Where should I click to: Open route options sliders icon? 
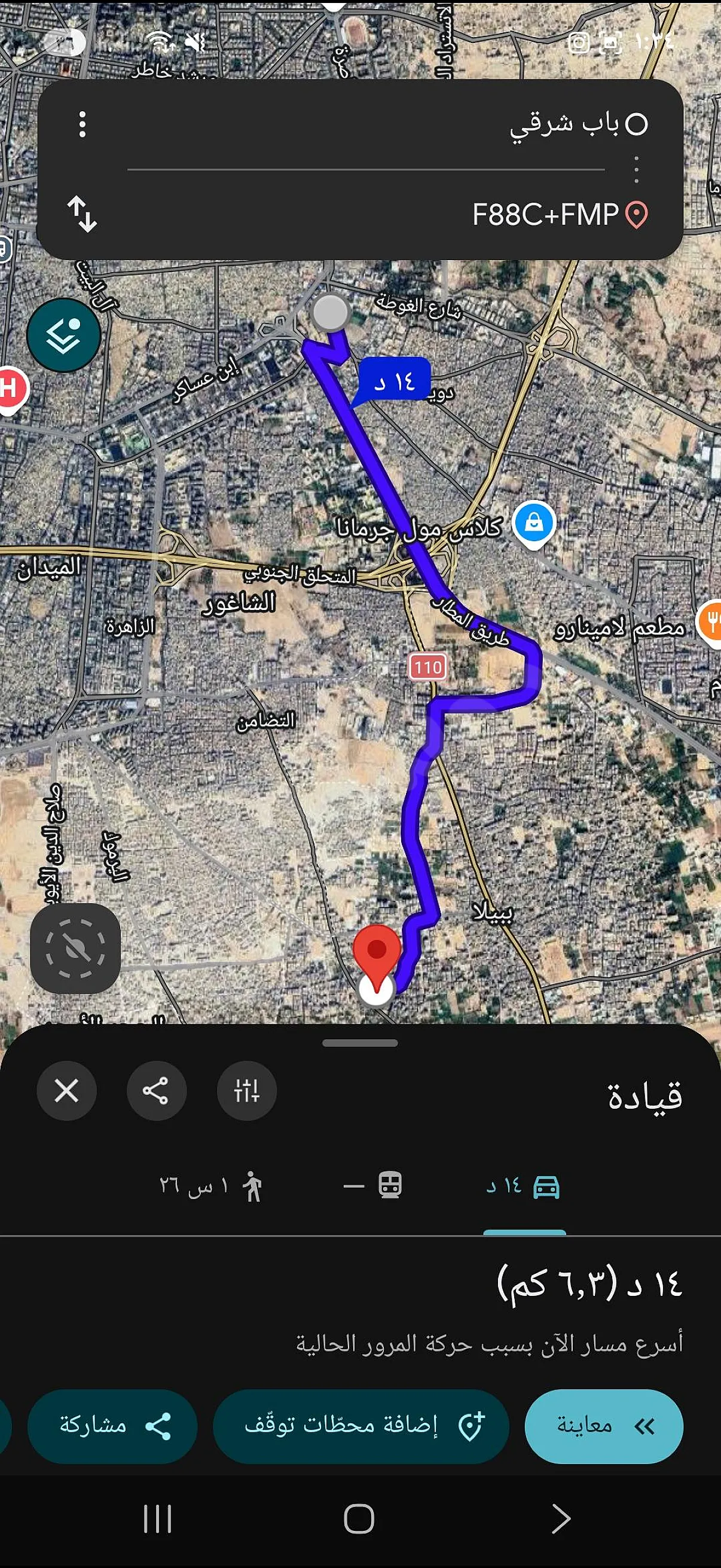[246, 1090]
